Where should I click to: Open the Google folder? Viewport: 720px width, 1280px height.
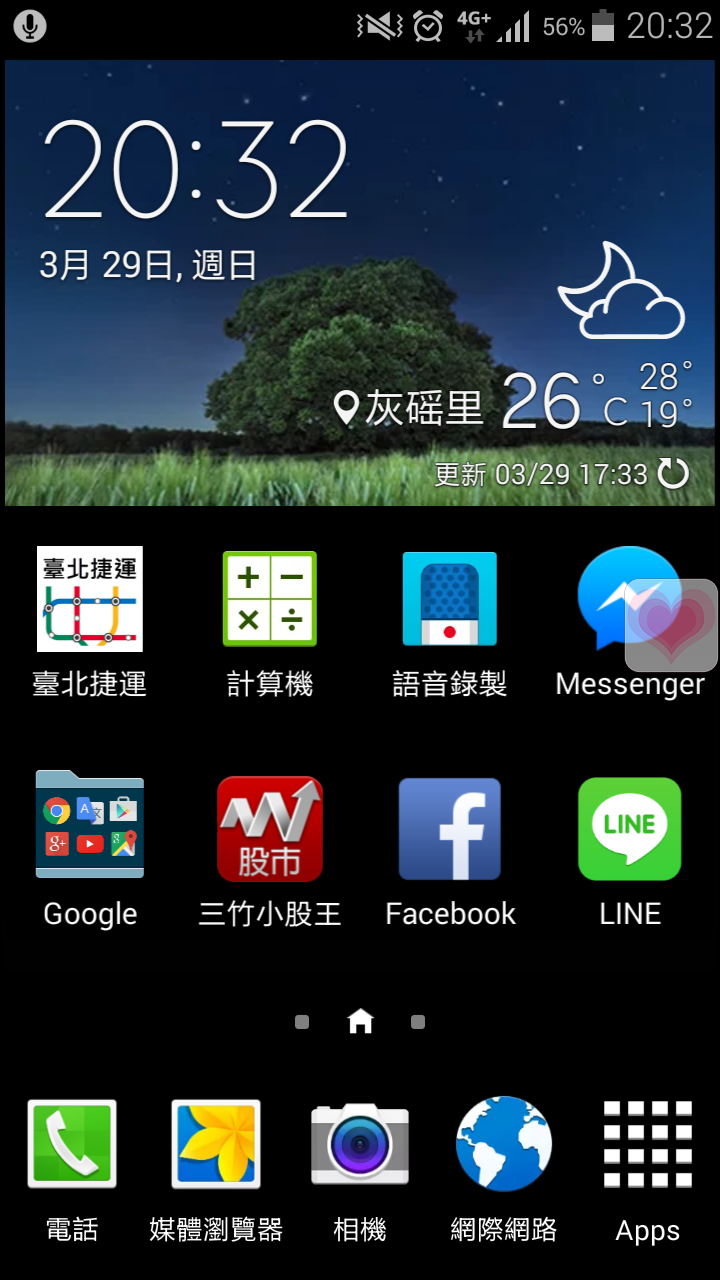pyautogui.click(x=90, y=826)
